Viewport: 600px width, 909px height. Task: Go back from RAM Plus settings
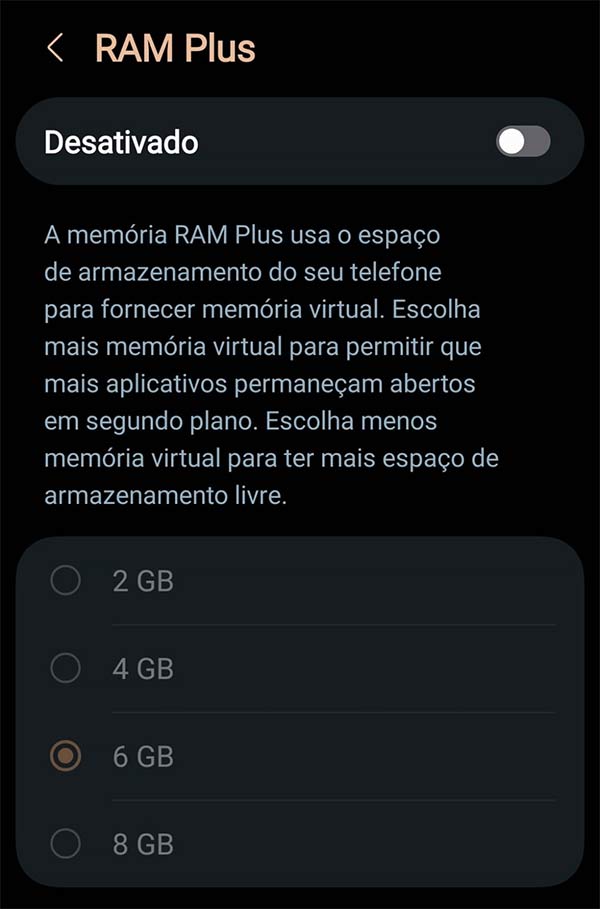[55, 48]
